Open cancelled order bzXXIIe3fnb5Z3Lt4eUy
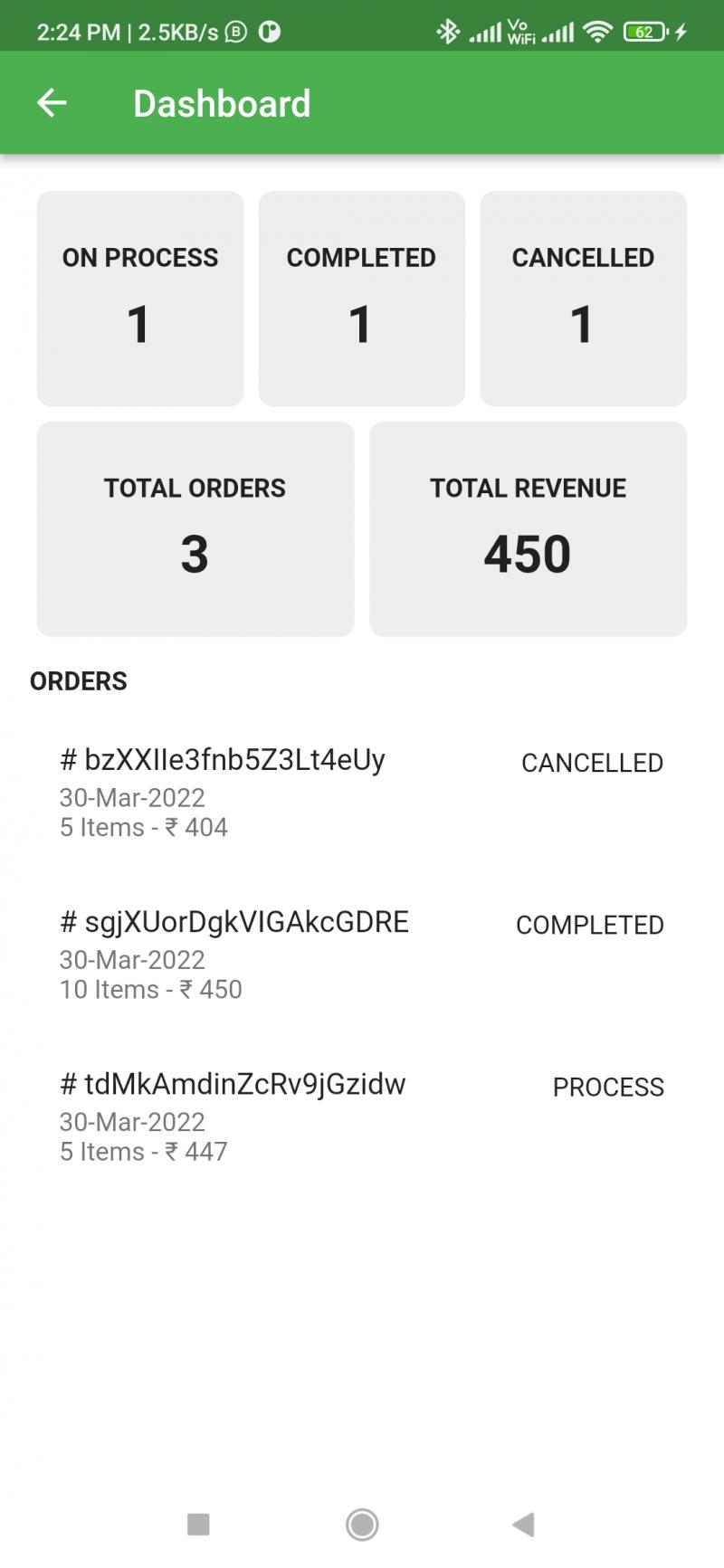Image resolution: width=724 pixels, height=1568 pixels. [x=360, y=793]
